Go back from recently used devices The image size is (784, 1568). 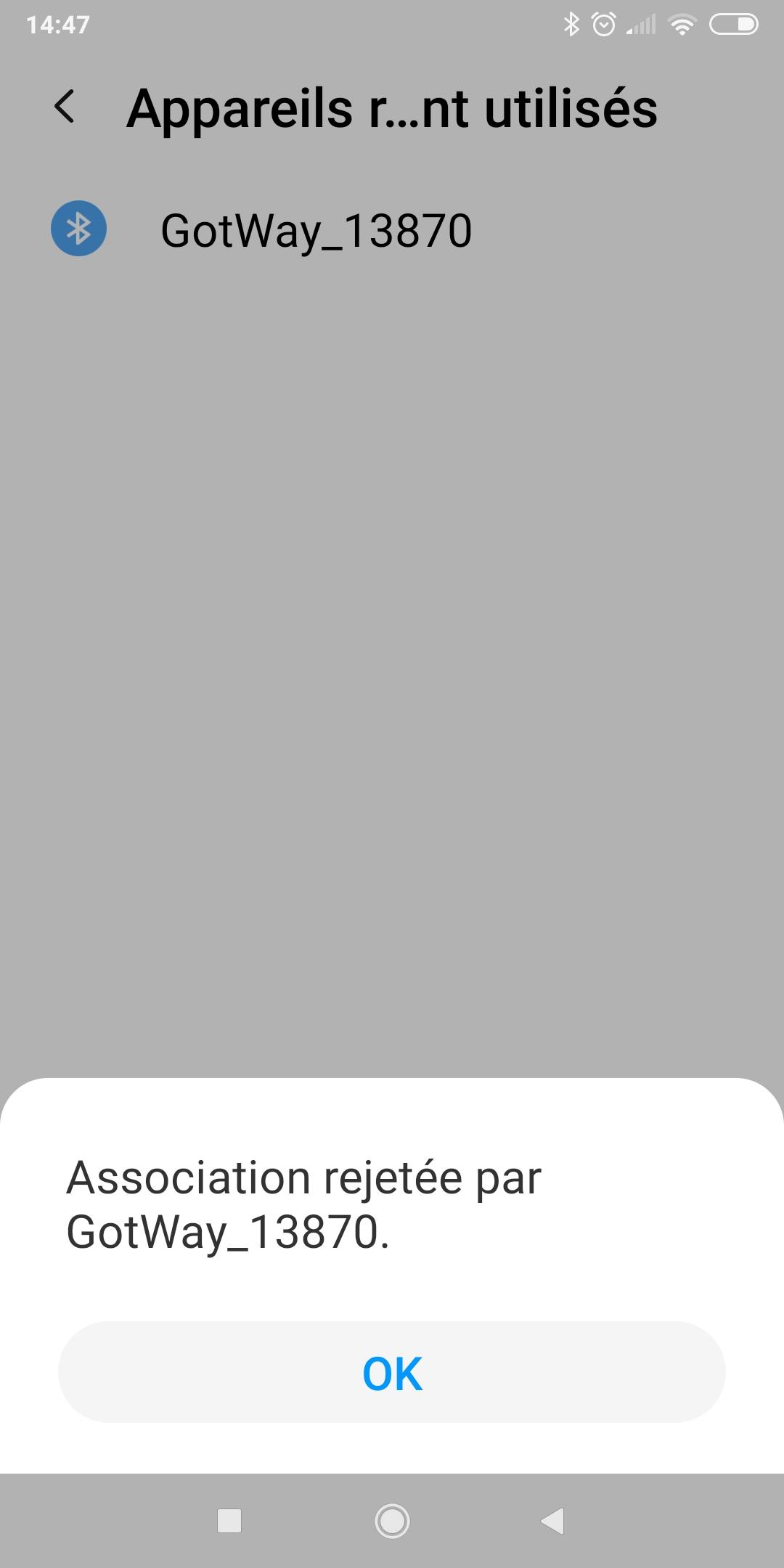click(65, 107)
